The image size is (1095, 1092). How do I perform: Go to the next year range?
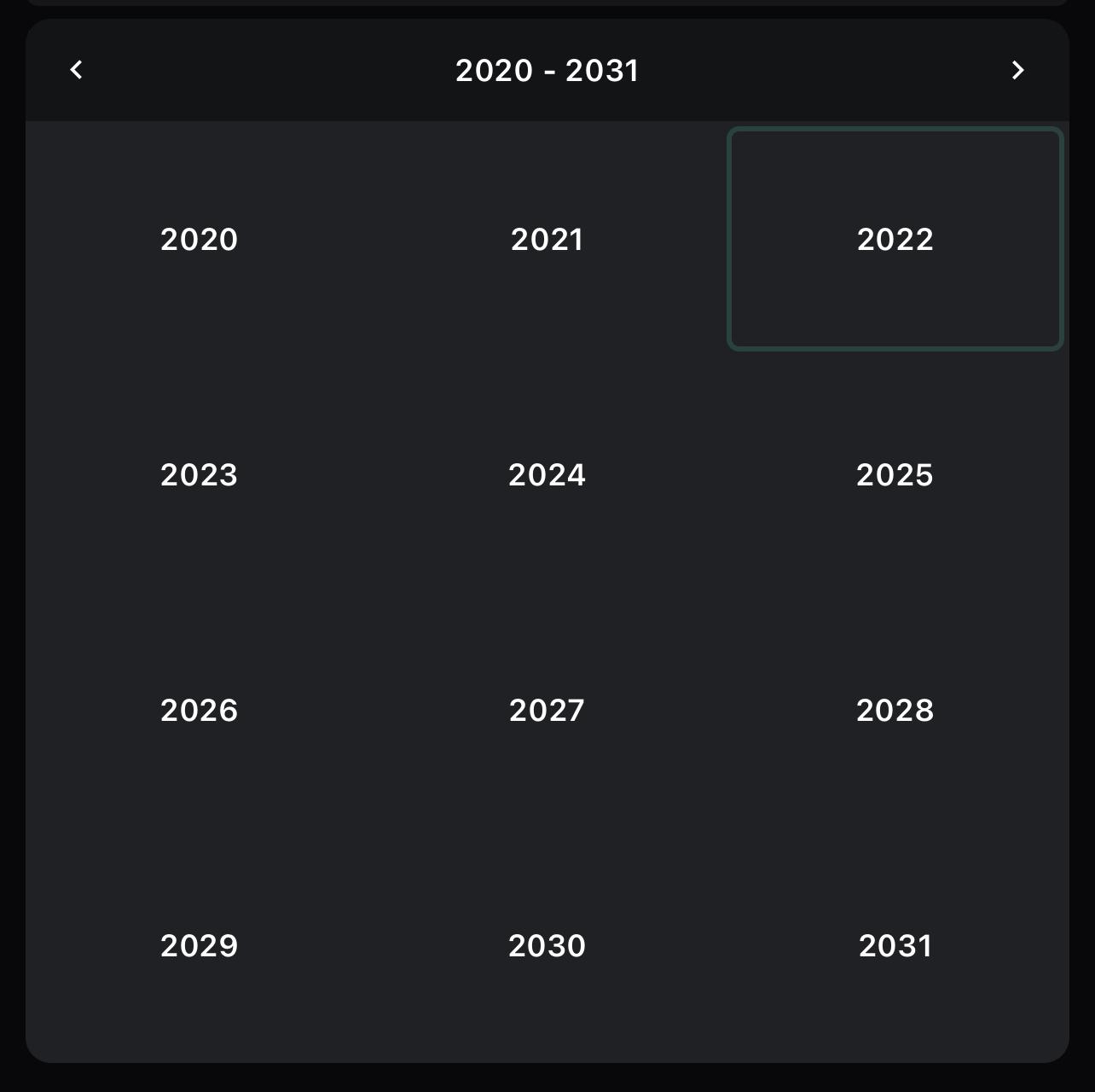pyautogui.click(x=1017, y=70)
